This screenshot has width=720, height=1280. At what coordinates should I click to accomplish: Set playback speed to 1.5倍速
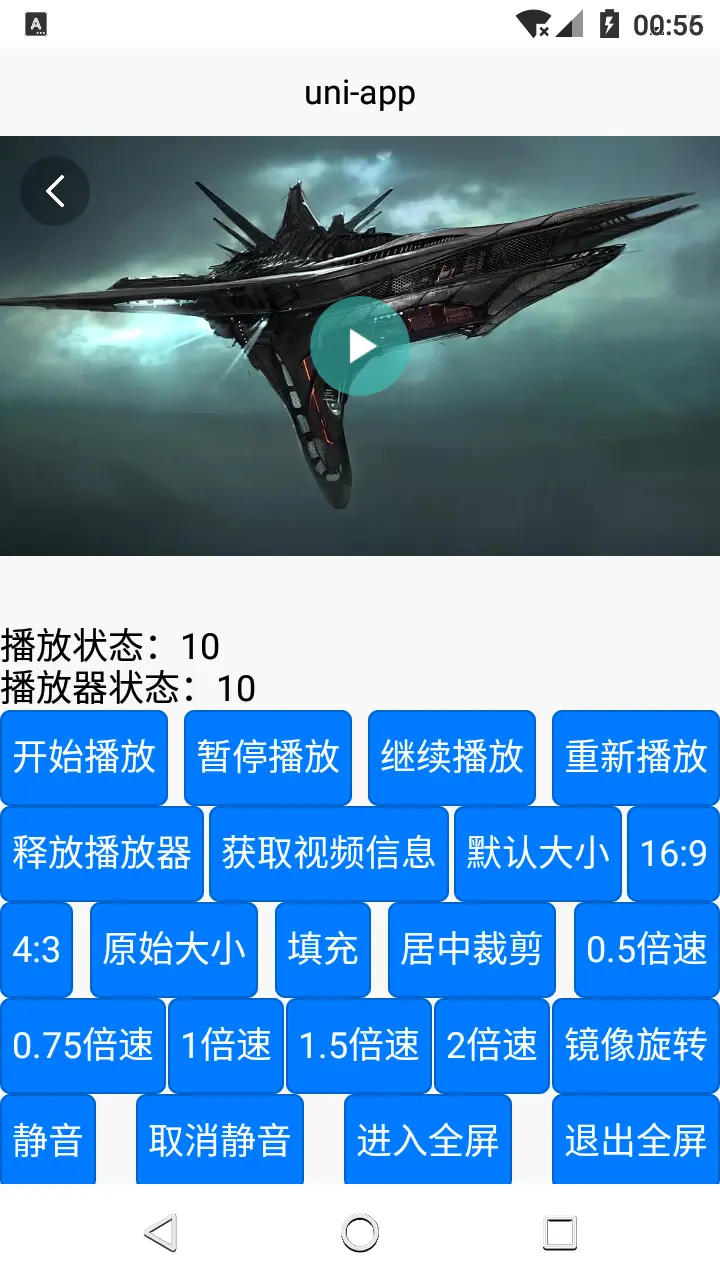[x=359, y=1045]
